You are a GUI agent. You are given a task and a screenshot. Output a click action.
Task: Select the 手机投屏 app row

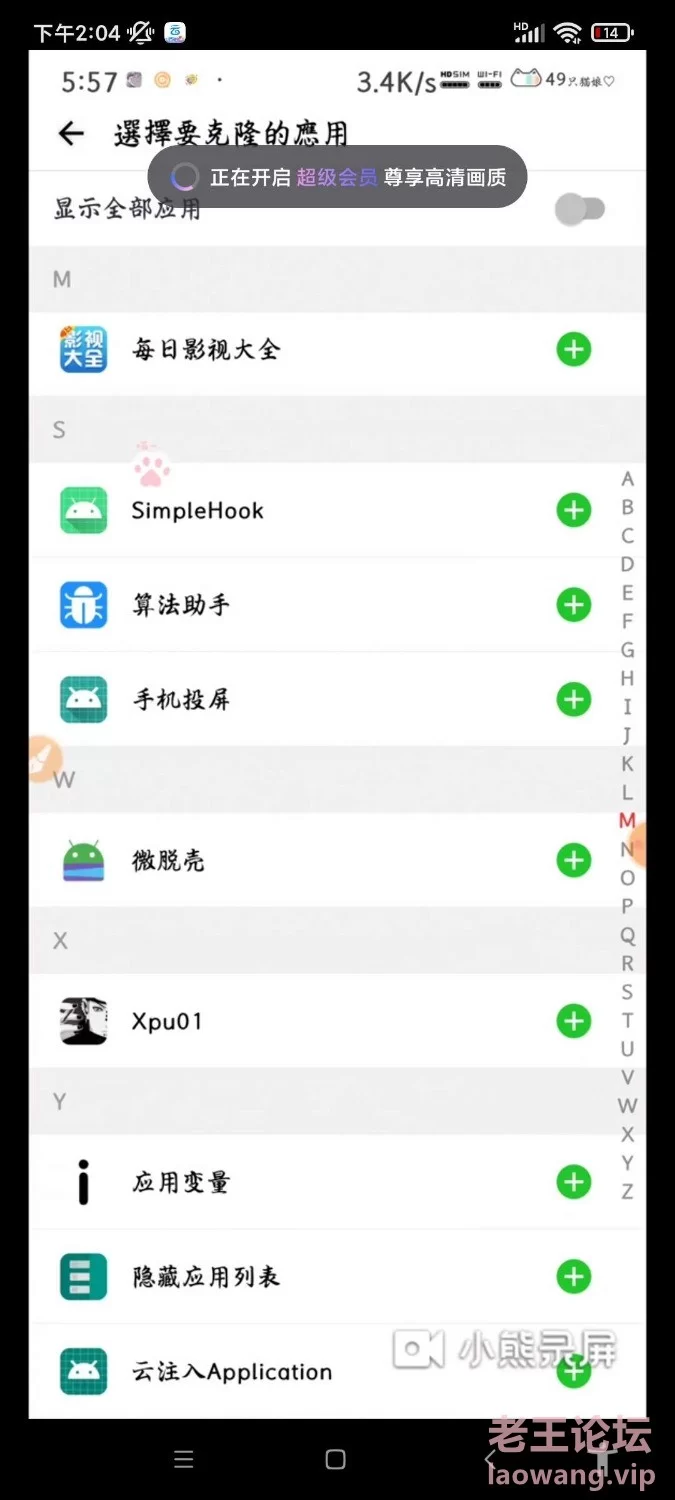click(337, 699)
